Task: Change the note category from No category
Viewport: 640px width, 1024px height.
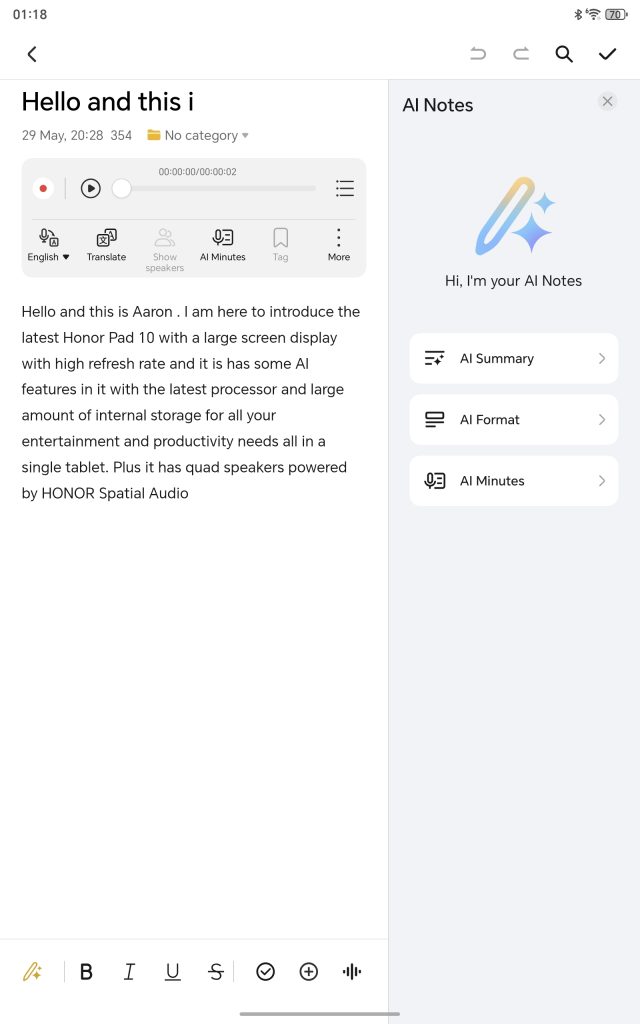Action: pyautogui.click(x=200, y=135)
